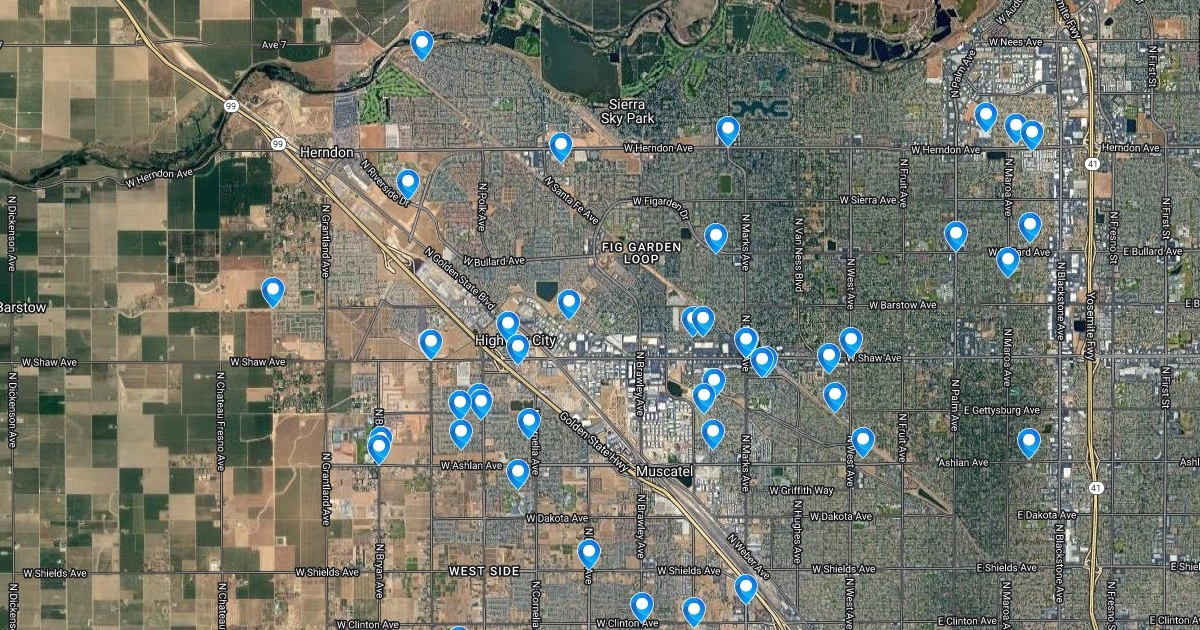
Task: Select the pin next to N Palm Ave label
Action: [x=986, y=115]
